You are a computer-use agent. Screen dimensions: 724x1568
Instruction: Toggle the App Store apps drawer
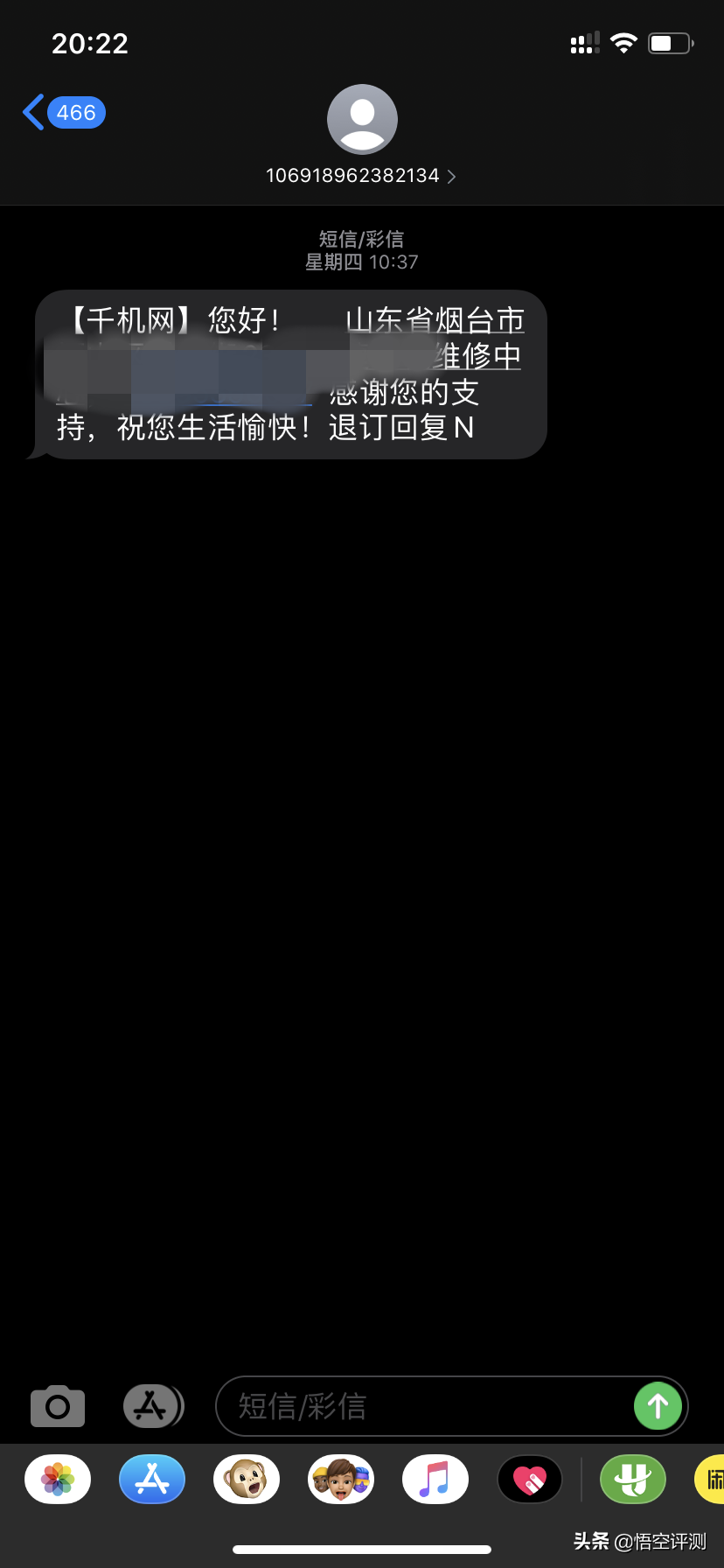[x=151, y=1406]
